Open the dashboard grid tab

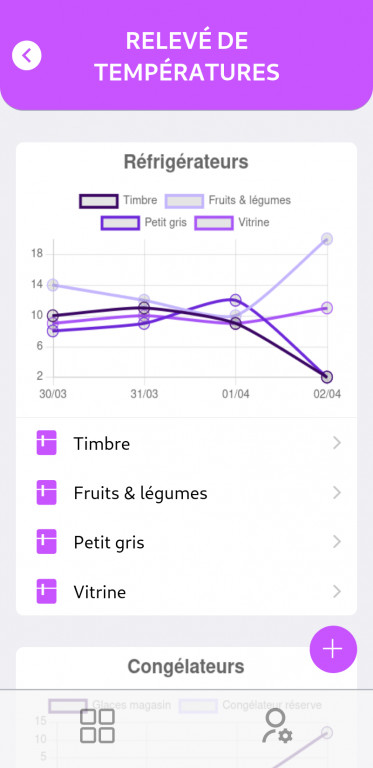(x=97, y=726)
